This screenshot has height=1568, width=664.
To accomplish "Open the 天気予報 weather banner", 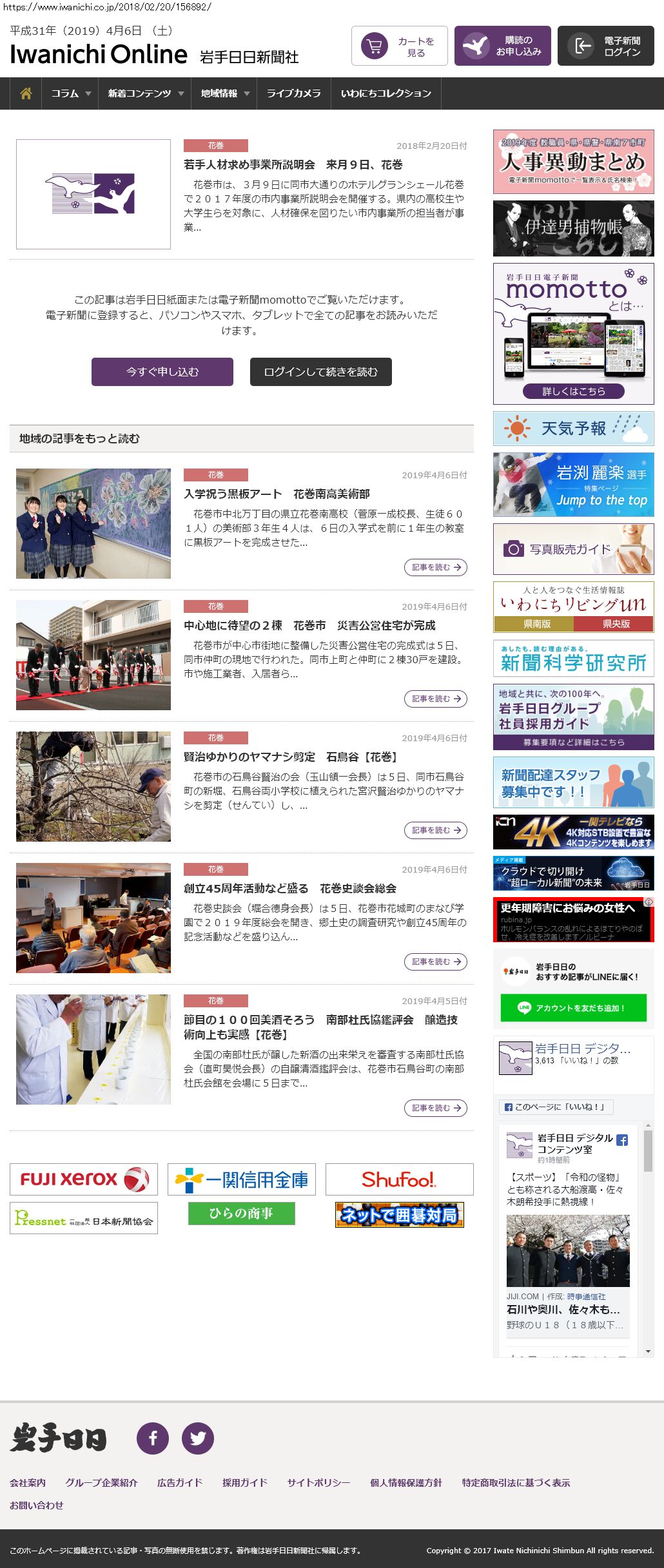I will 573,429.
